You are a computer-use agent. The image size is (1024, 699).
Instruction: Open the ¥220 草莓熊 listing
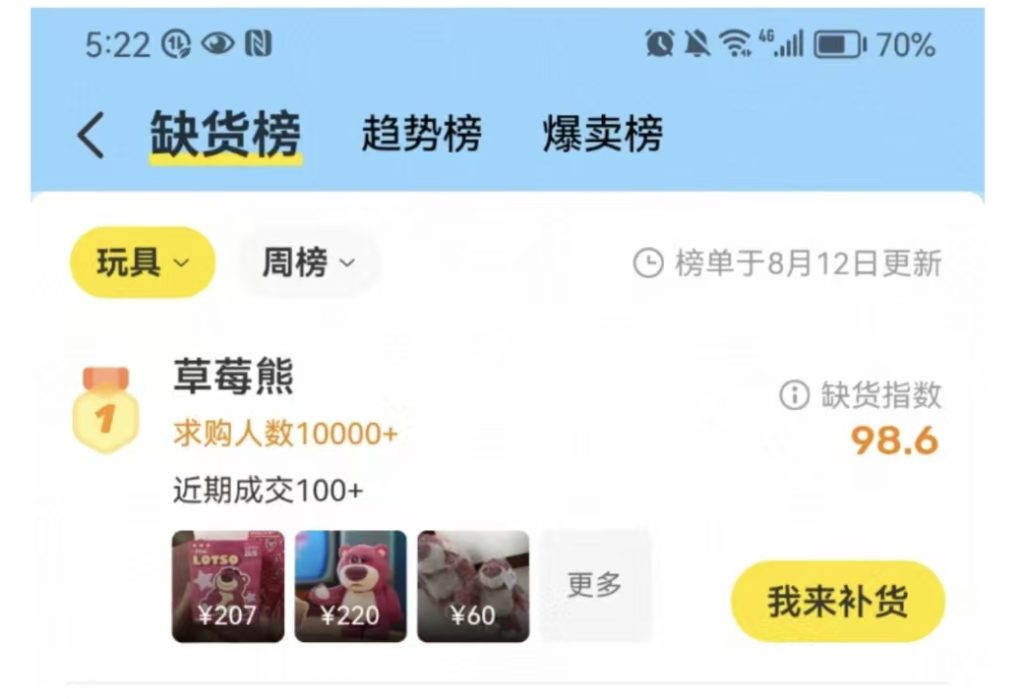point(351,586)
